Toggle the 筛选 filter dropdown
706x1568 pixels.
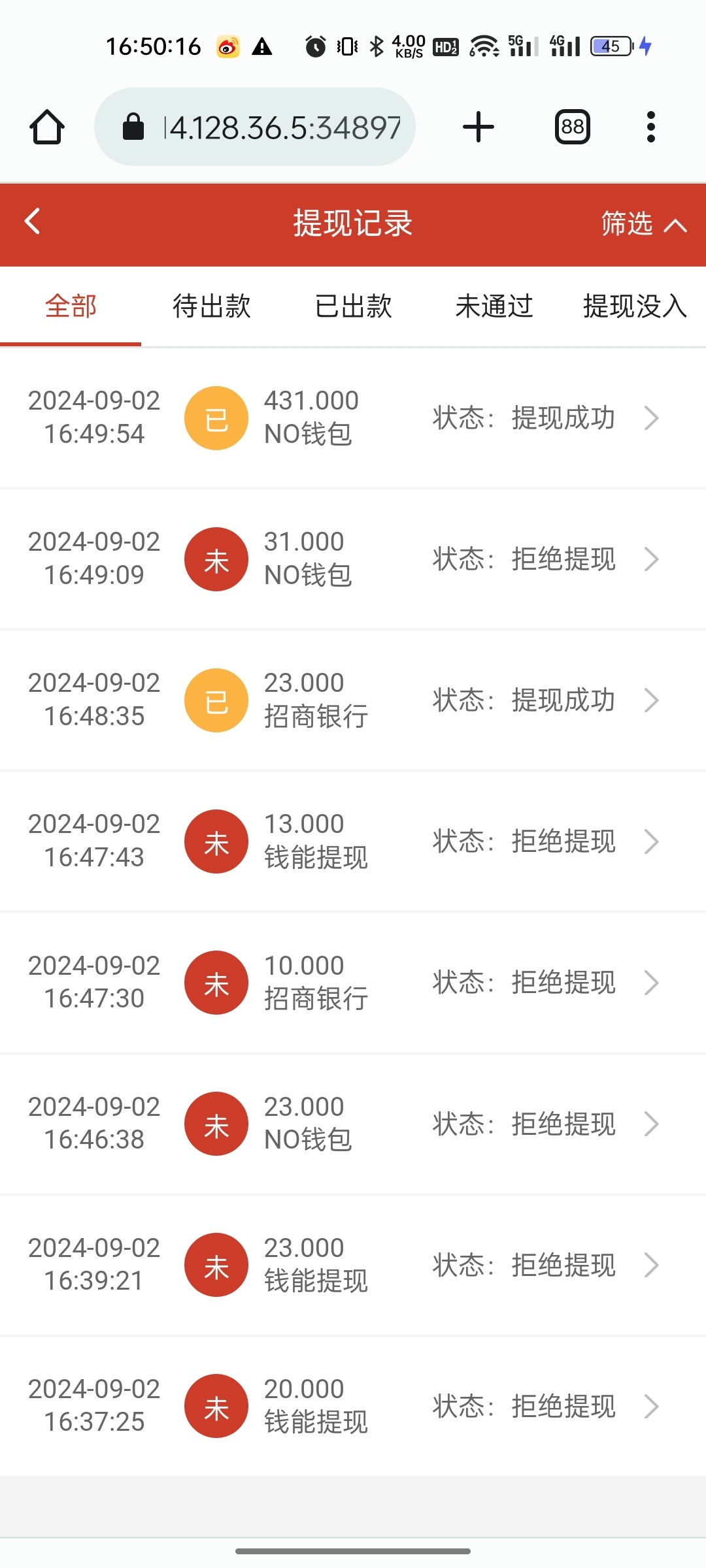coord(643,224)
